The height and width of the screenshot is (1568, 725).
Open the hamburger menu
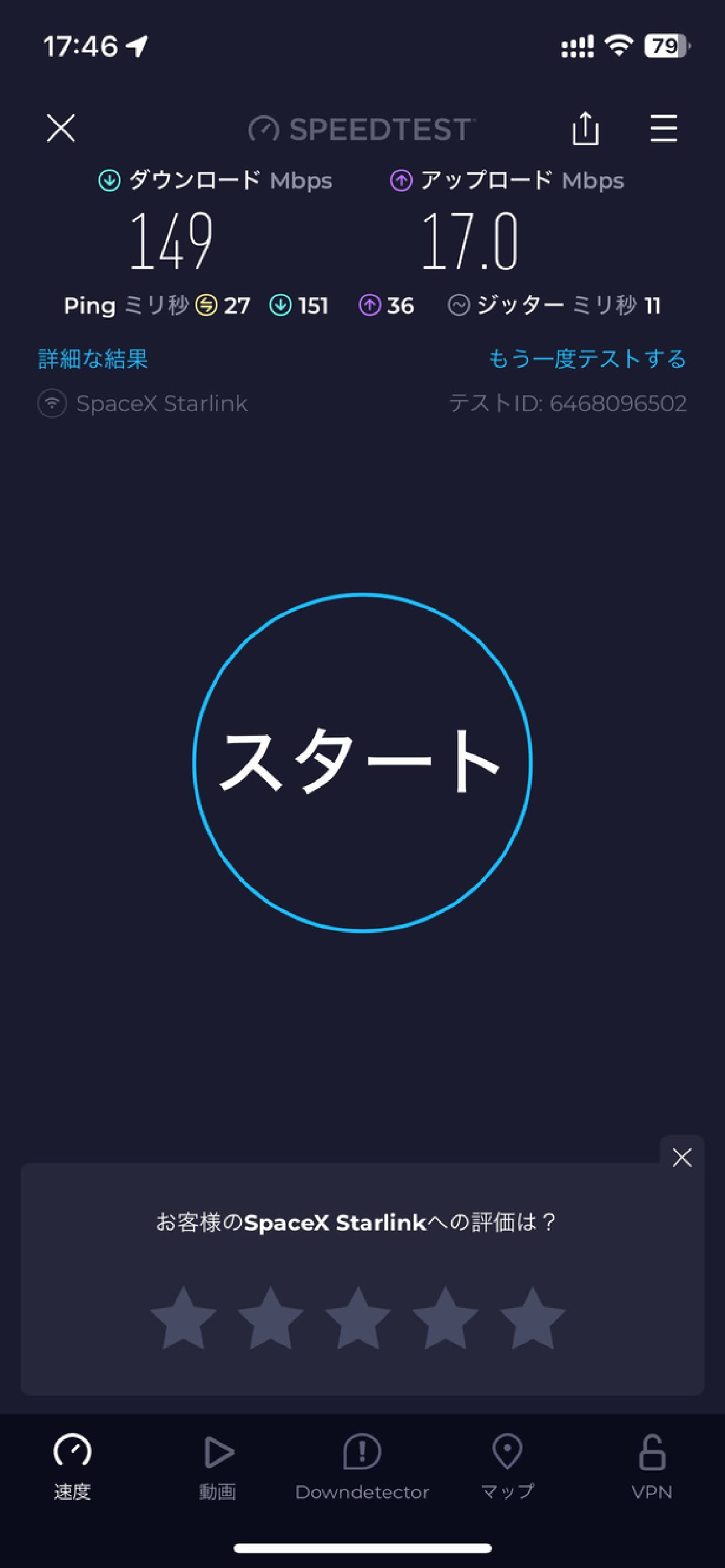pyautogui.click(x=663, y=128)
